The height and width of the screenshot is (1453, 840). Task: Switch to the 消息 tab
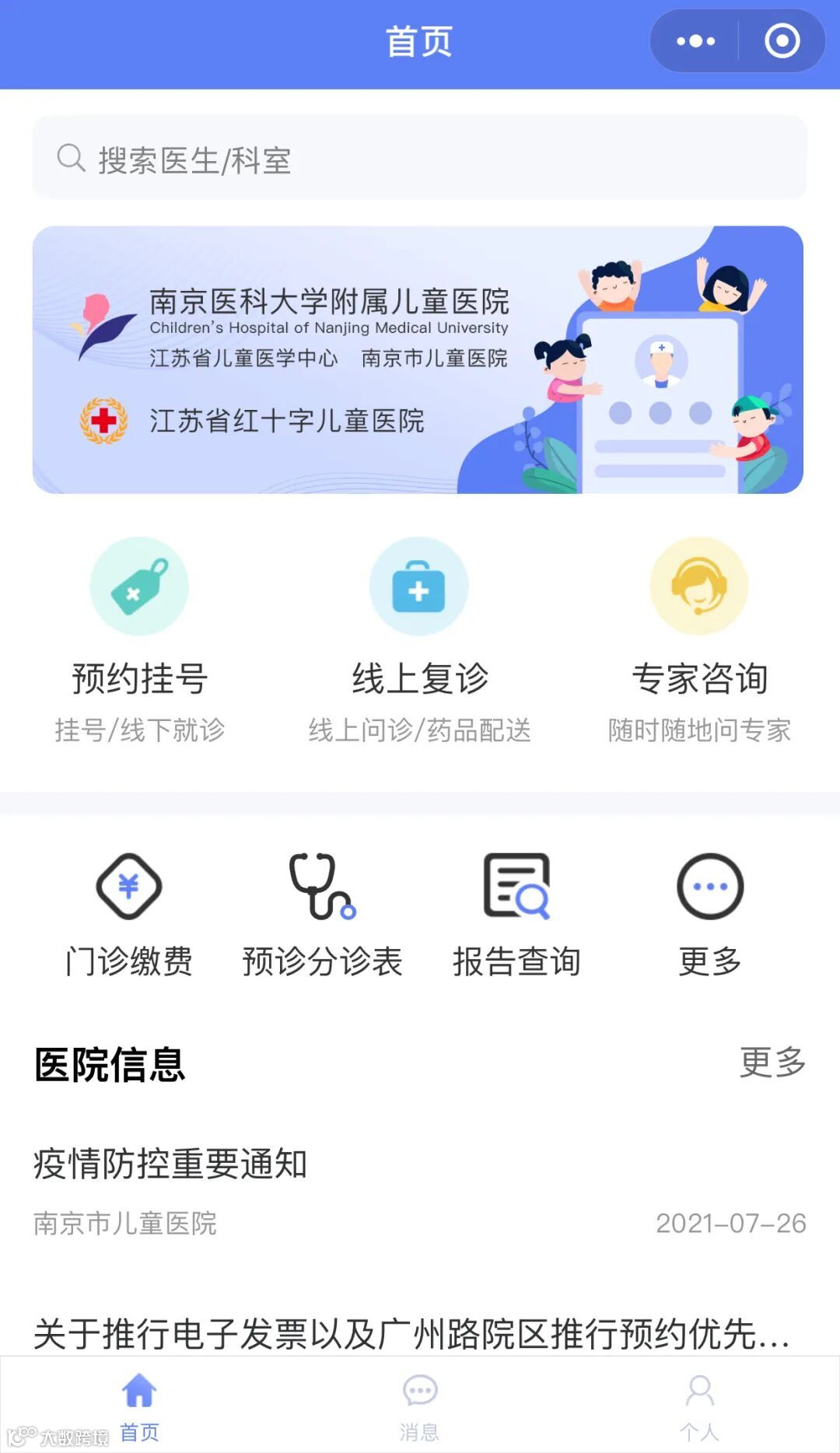419,1406
